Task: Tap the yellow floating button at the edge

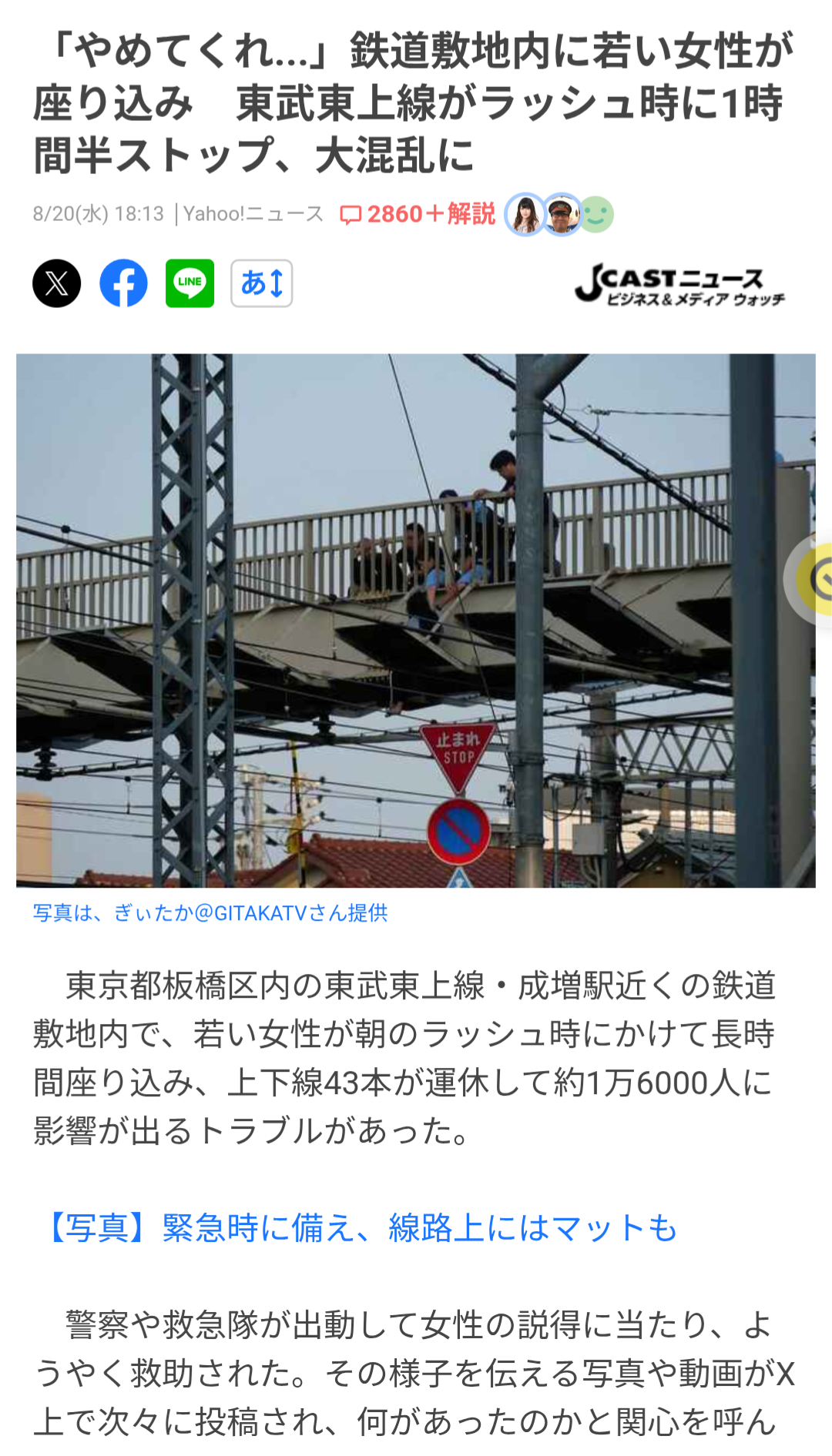Action: click(815, 579)
